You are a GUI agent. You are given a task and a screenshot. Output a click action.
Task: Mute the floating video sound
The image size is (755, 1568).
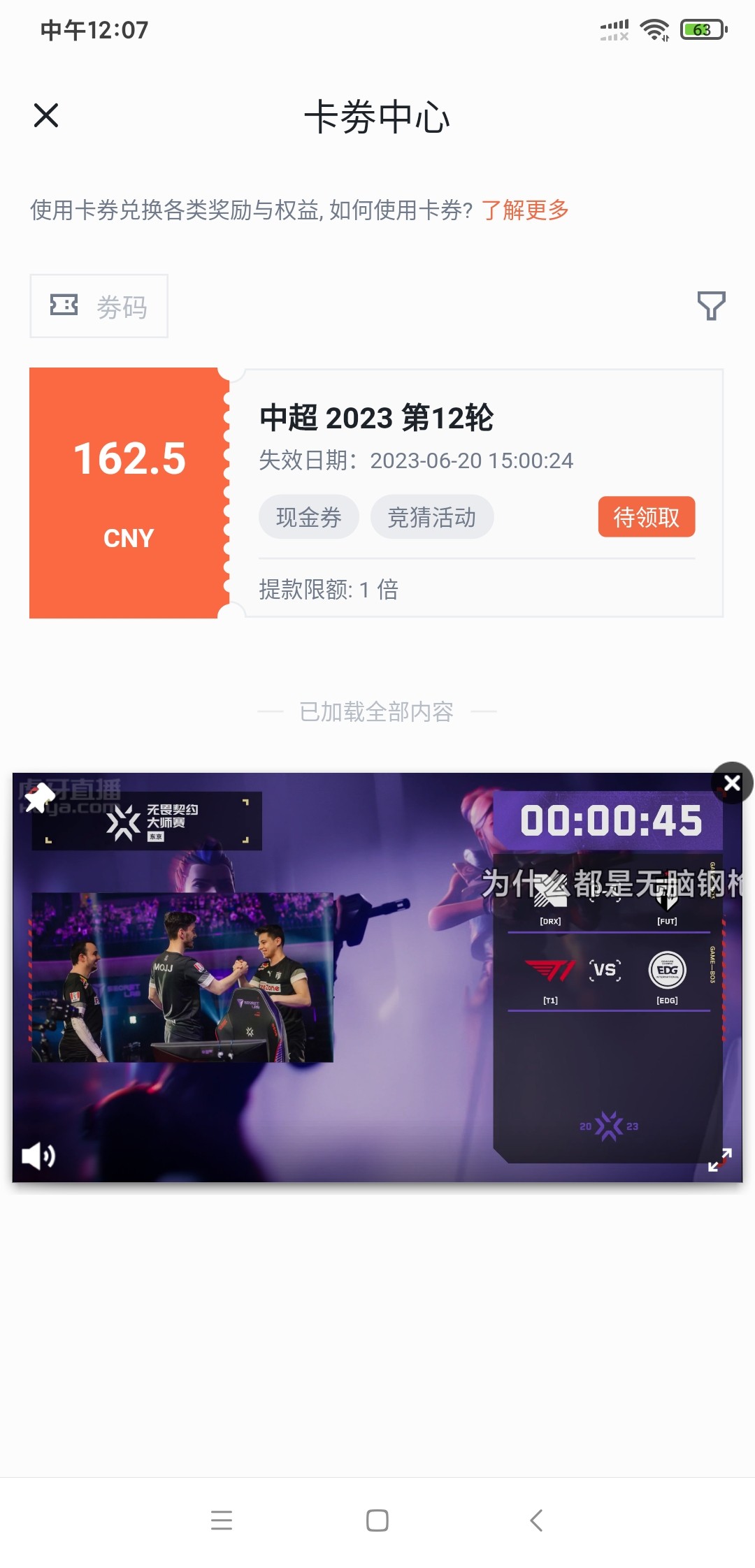[38, 1156]
